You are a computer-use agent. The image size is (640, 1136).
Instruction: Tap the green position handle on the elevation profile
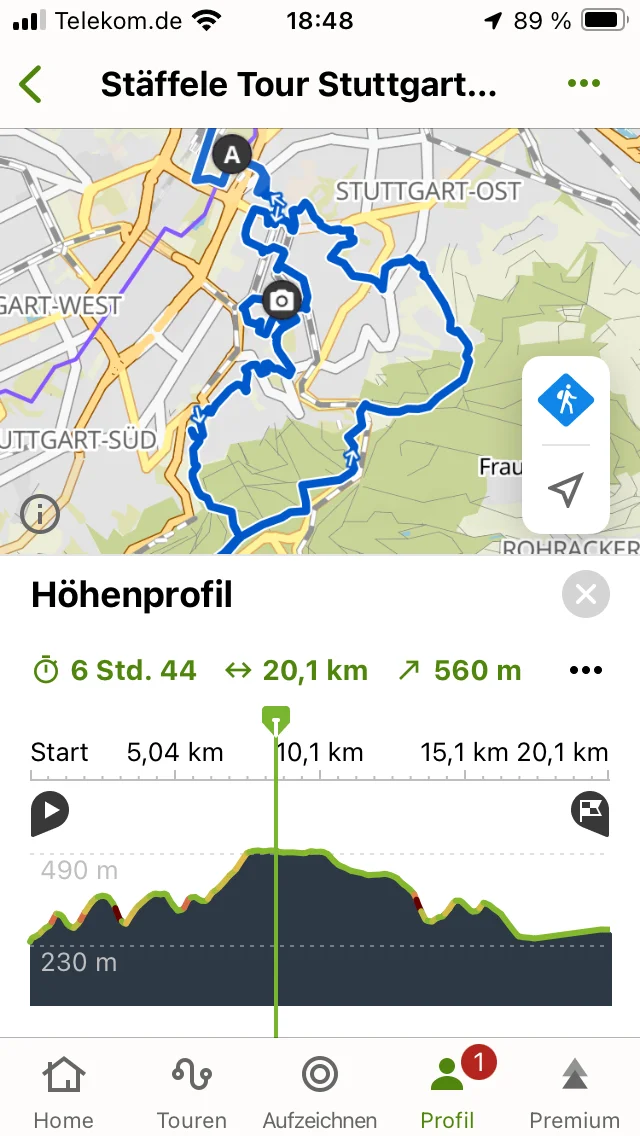coord(276,718)
